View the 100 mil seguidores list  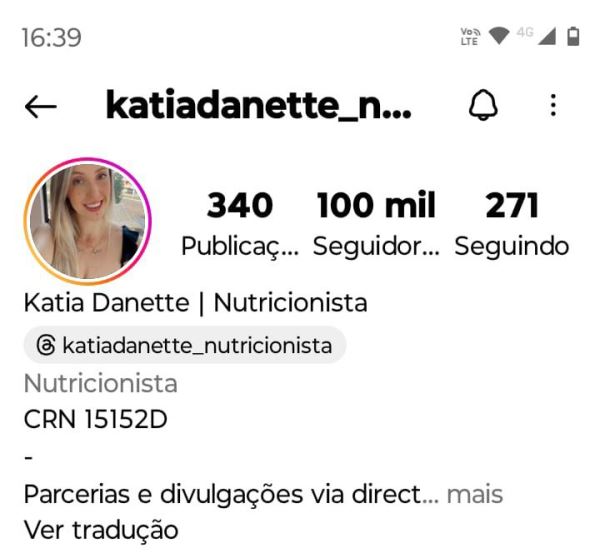pos(375,224)
